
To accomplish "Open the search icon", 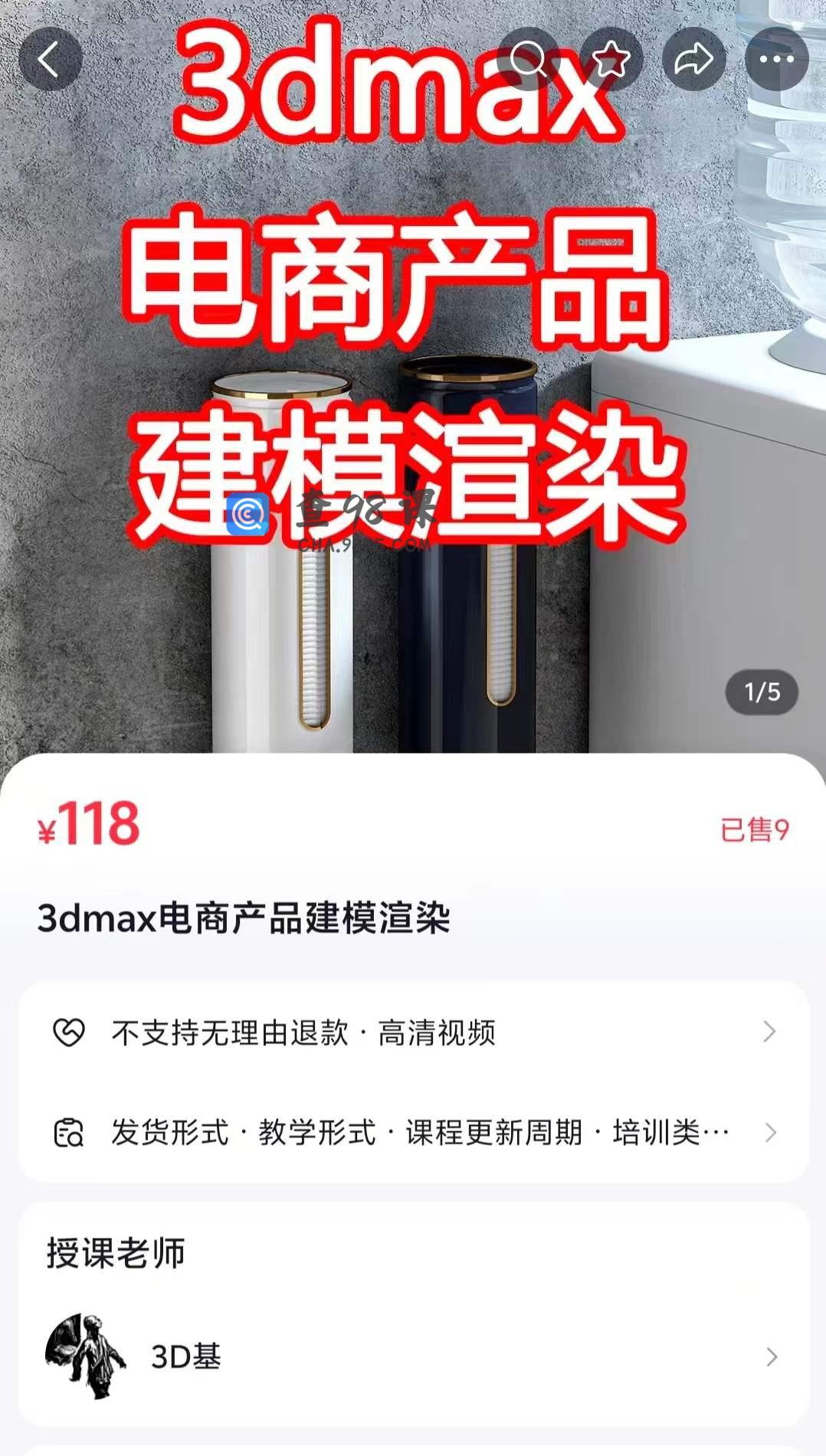I will tap(529, 60).
